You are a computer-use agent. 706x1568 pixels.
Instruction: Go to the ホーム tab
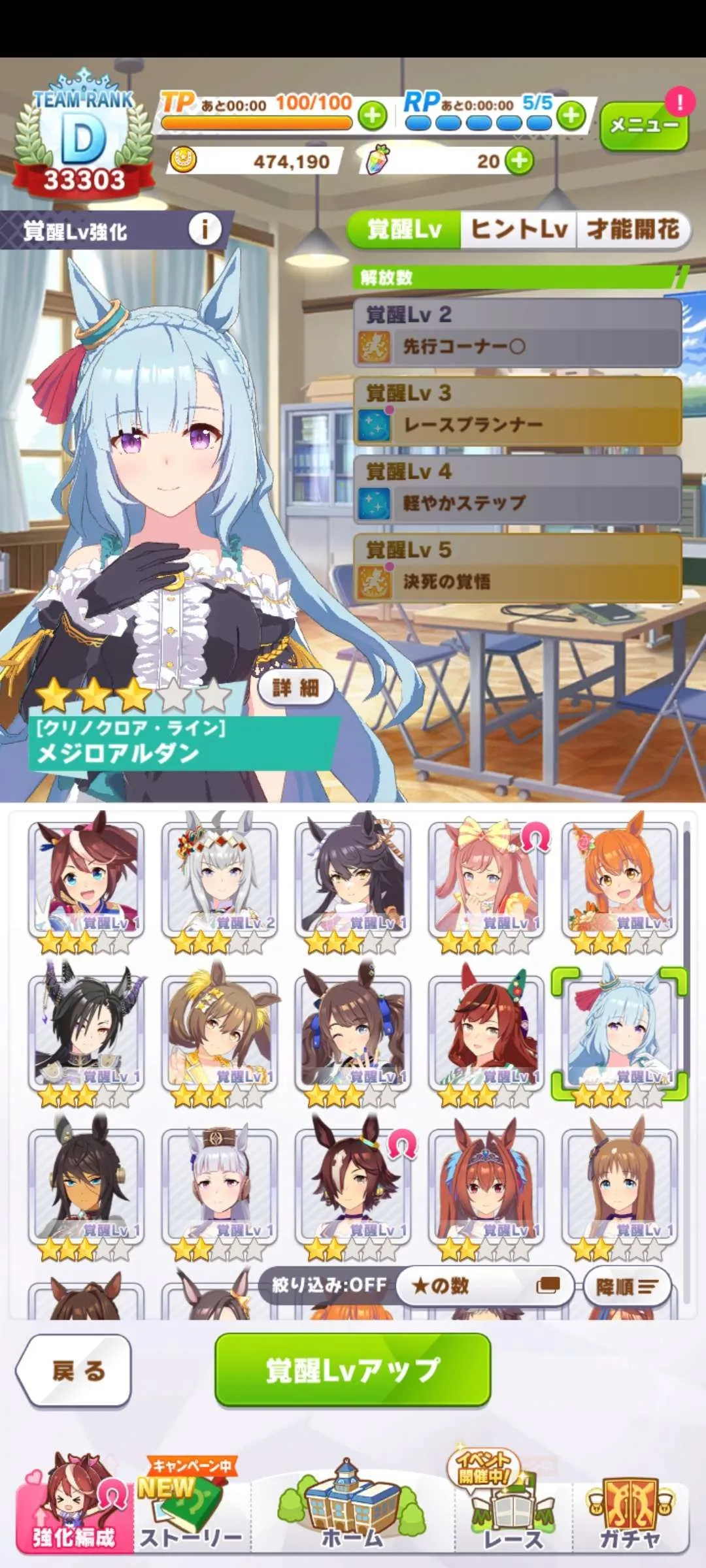point(352,1516)
